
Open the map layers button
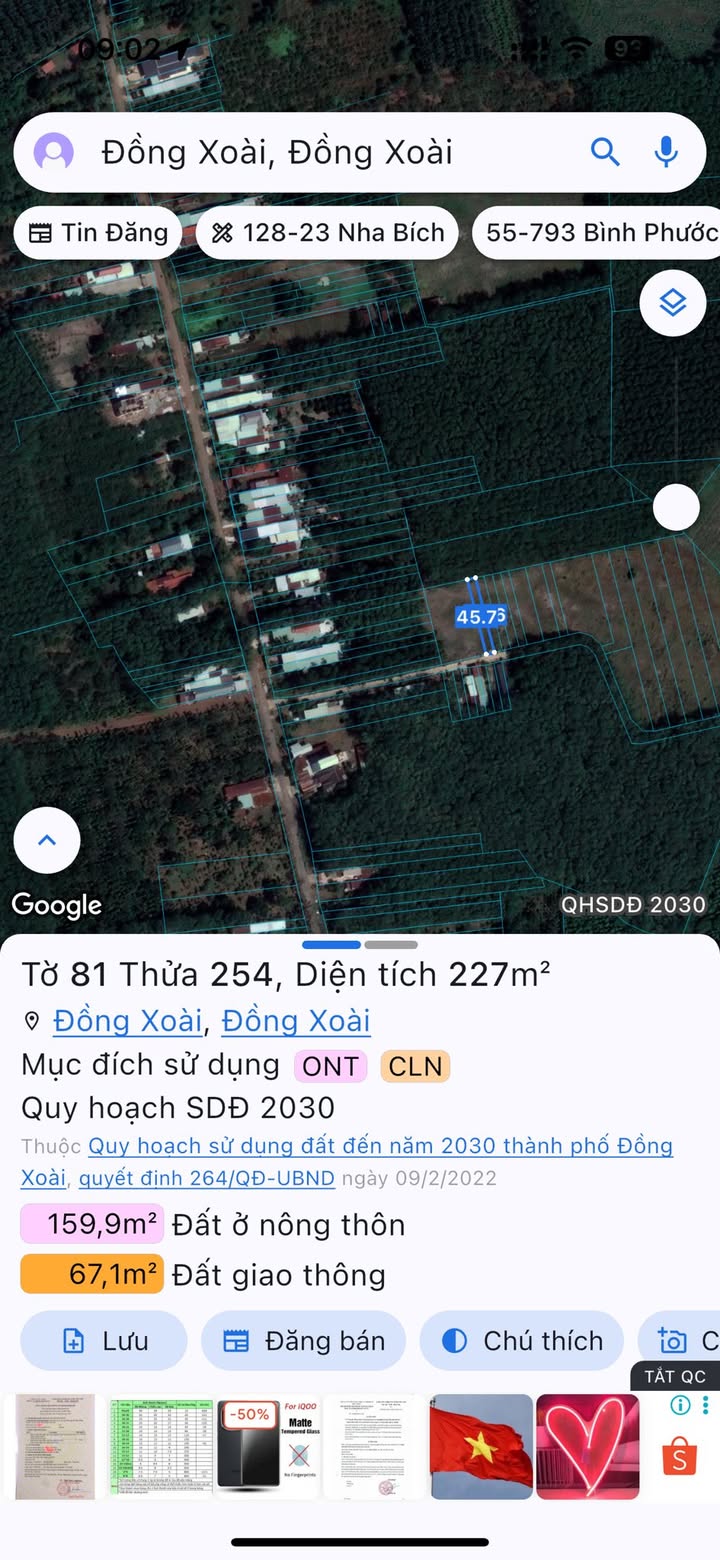coord(673,302)
